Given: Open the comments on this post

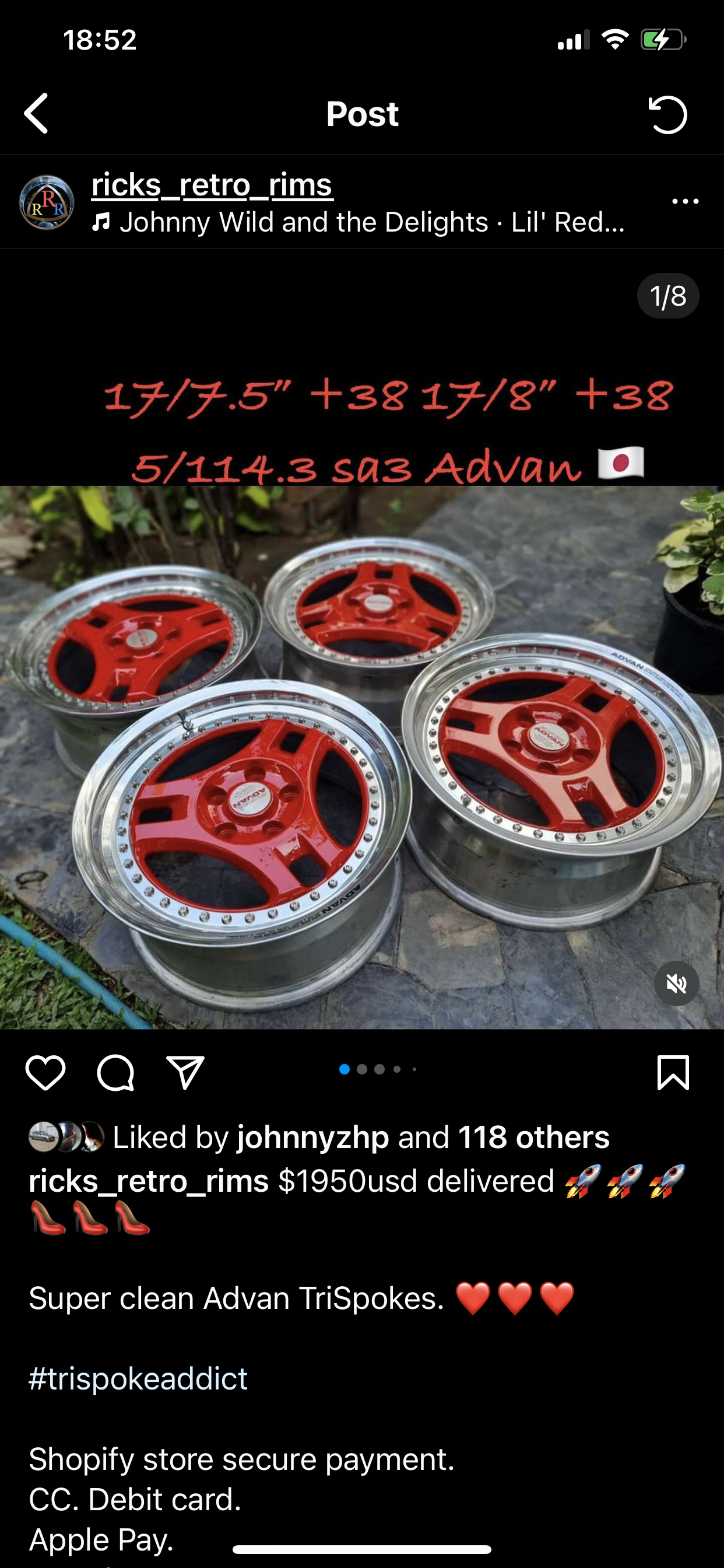Looking at the screenshot, I should coord(115,1073).
